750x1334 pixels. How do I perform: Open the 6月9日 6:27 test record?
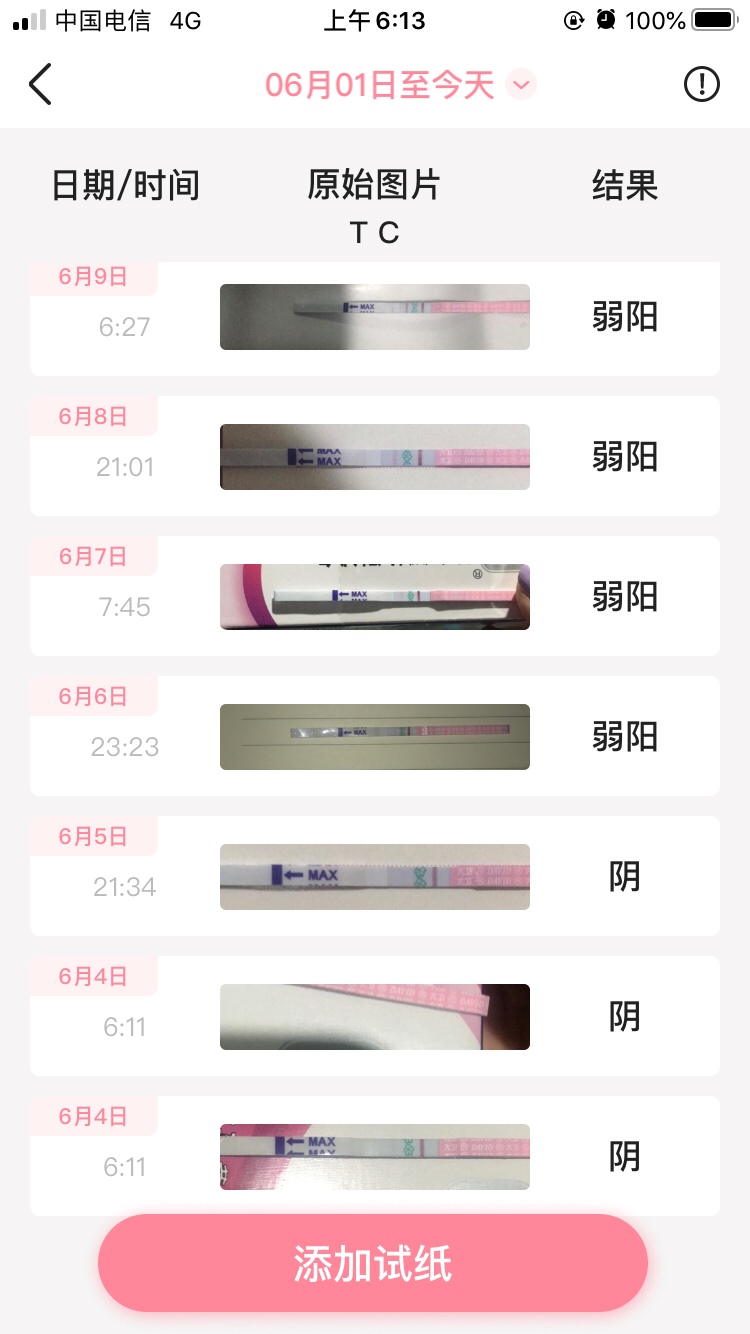tap(375, 318)
